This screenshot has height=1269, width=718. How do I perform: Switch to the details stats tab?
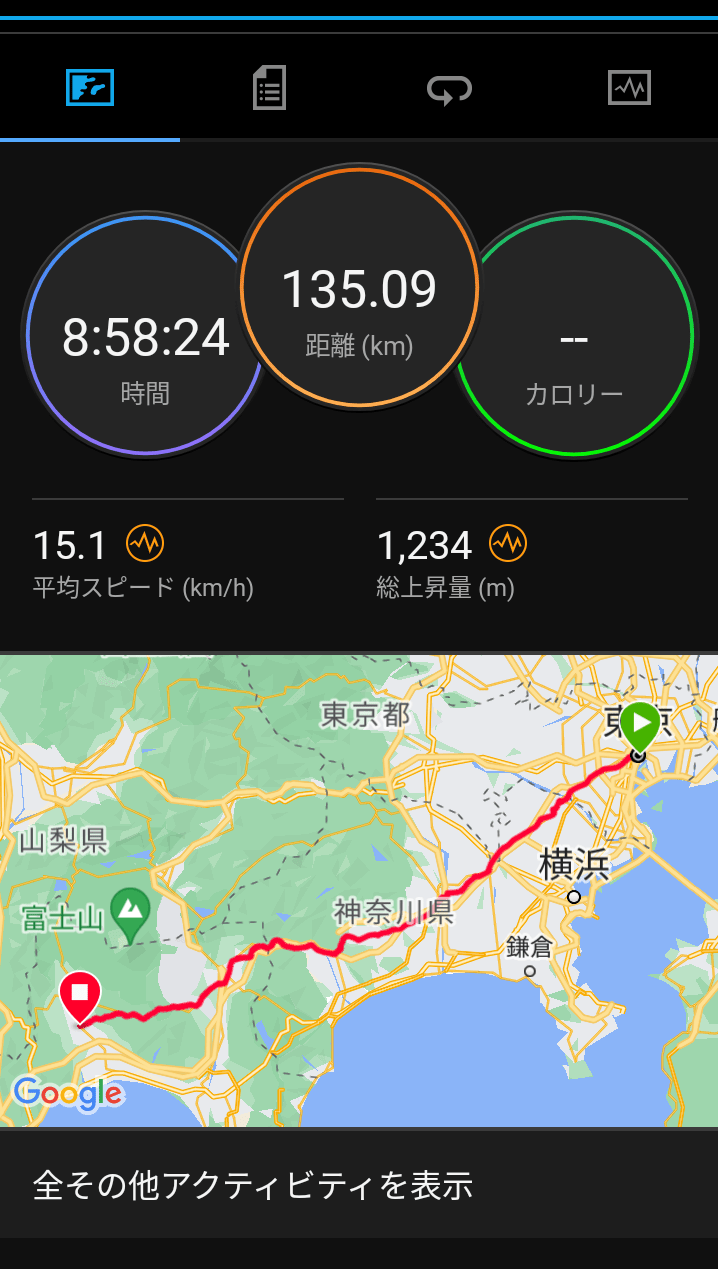(269, 88)
